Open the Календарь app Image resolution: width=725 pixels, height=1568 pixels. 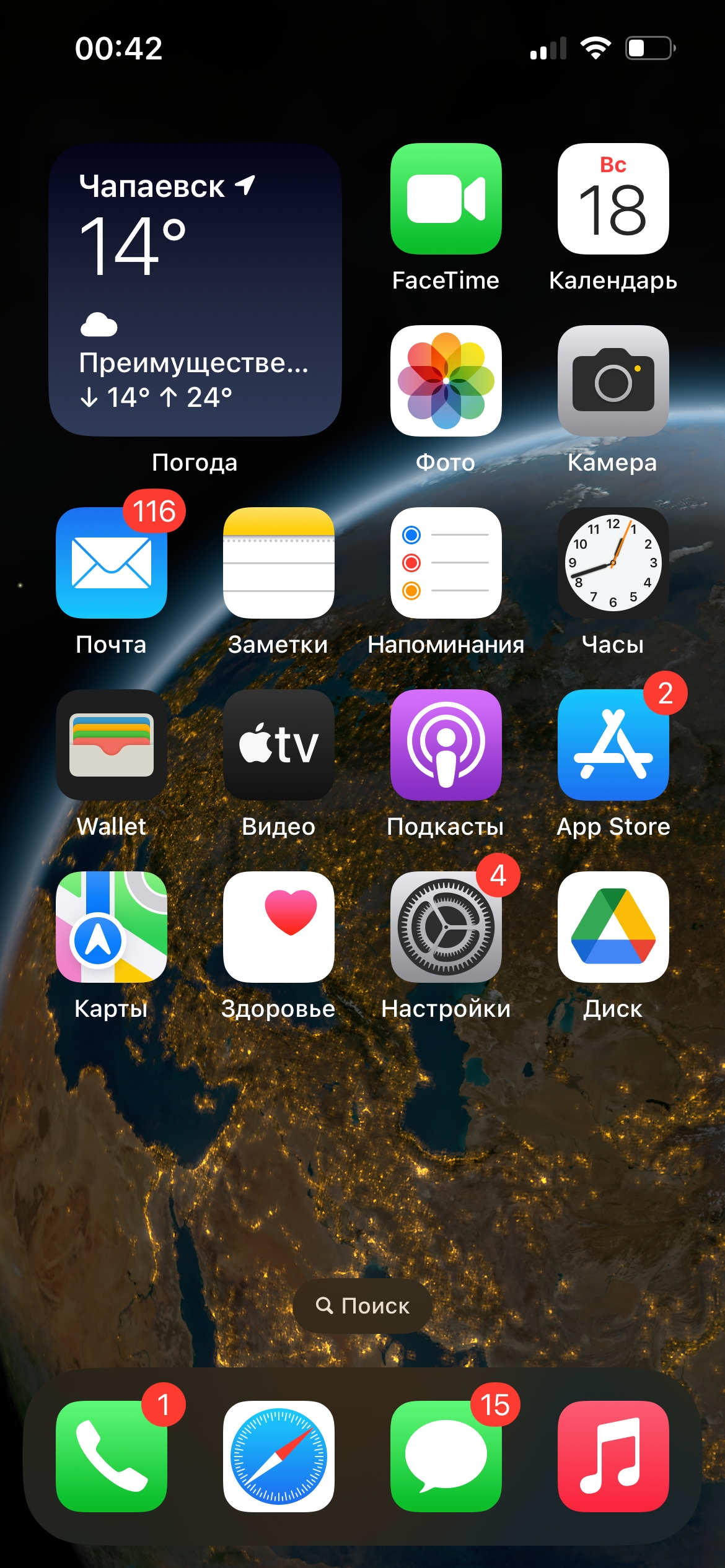(x=613, y=199)
